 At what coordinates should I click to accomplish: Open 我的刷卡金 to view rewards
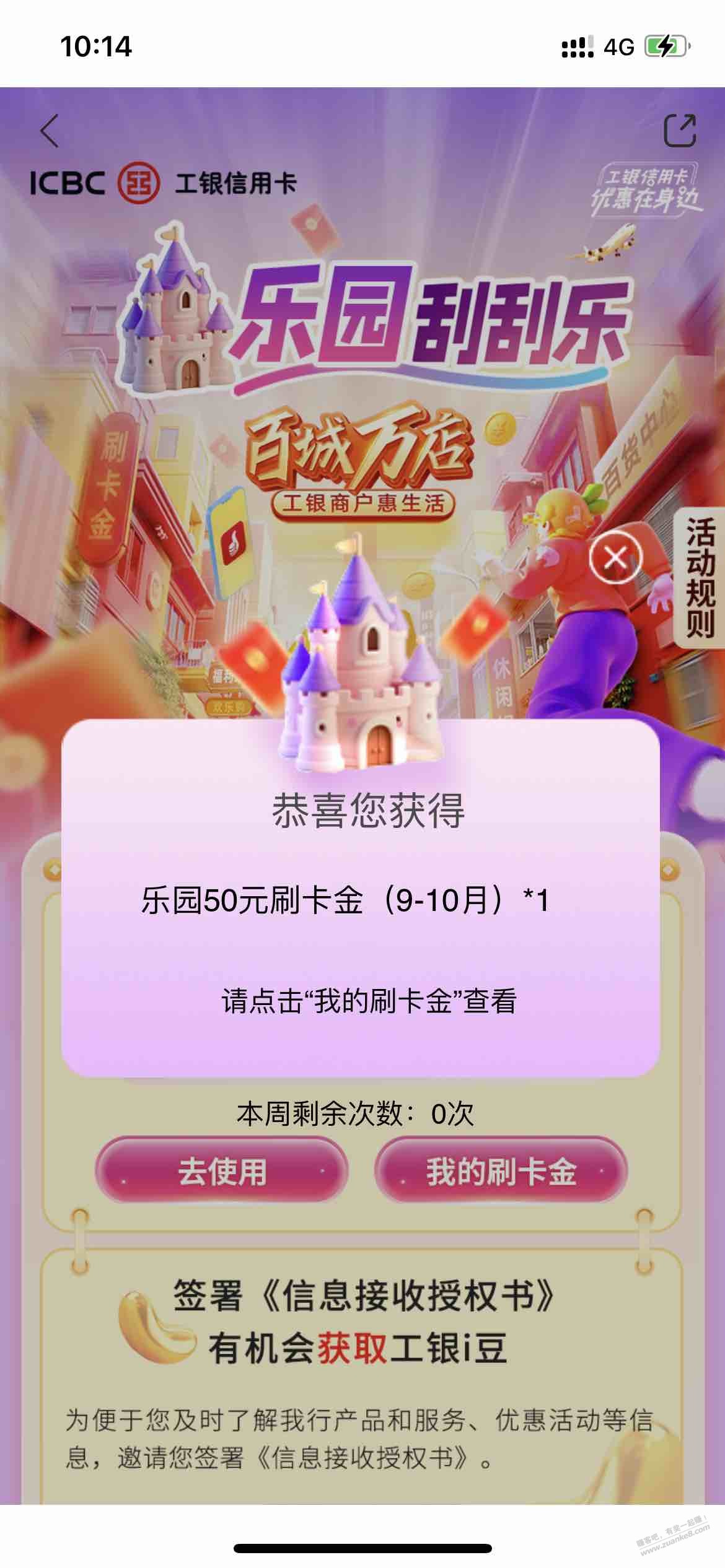coord(501,1171)
